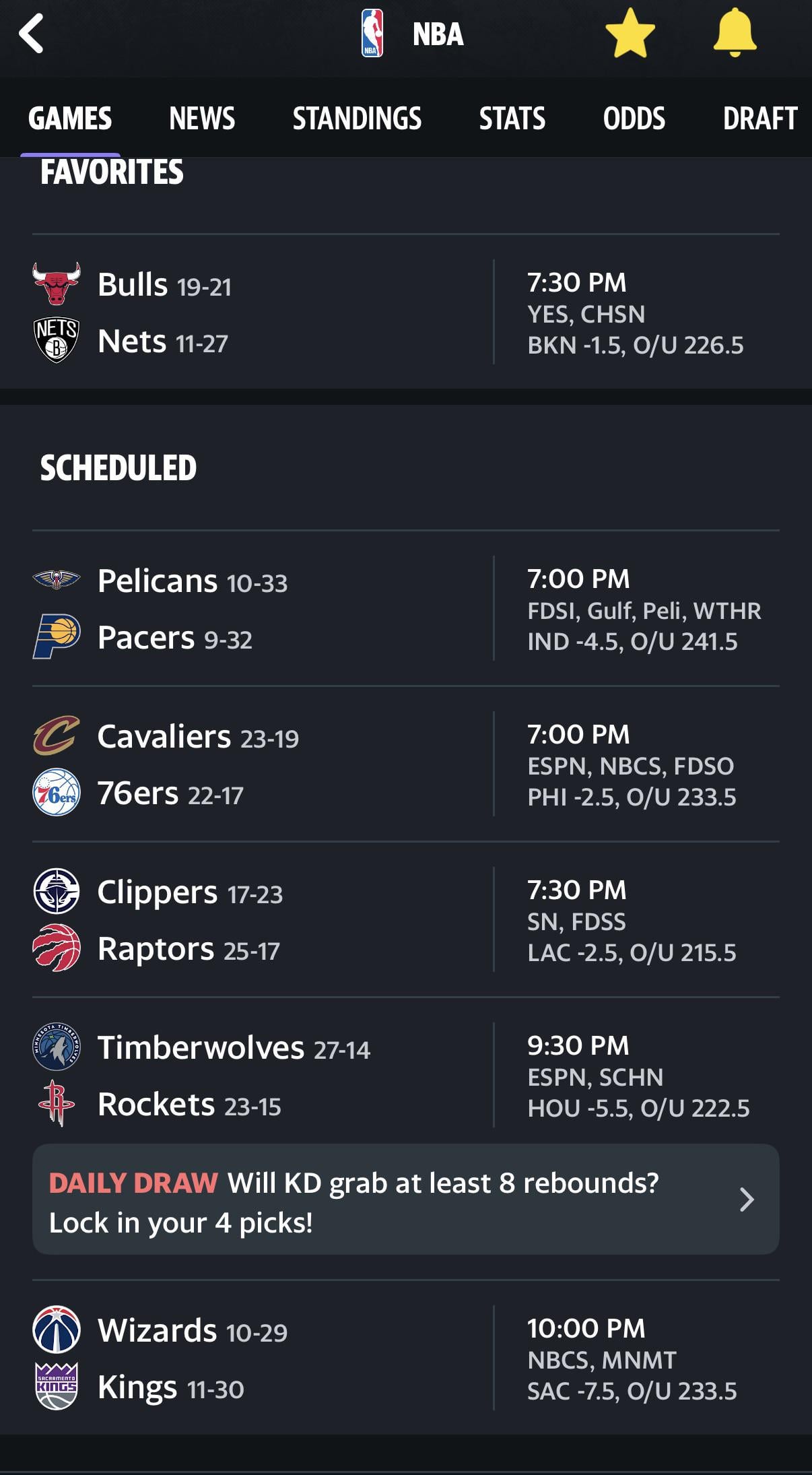The width and height of the screenshot is (812, 1475).
Task: View the Pelicans vs Pacers matchup
Action: coord(405,609)
